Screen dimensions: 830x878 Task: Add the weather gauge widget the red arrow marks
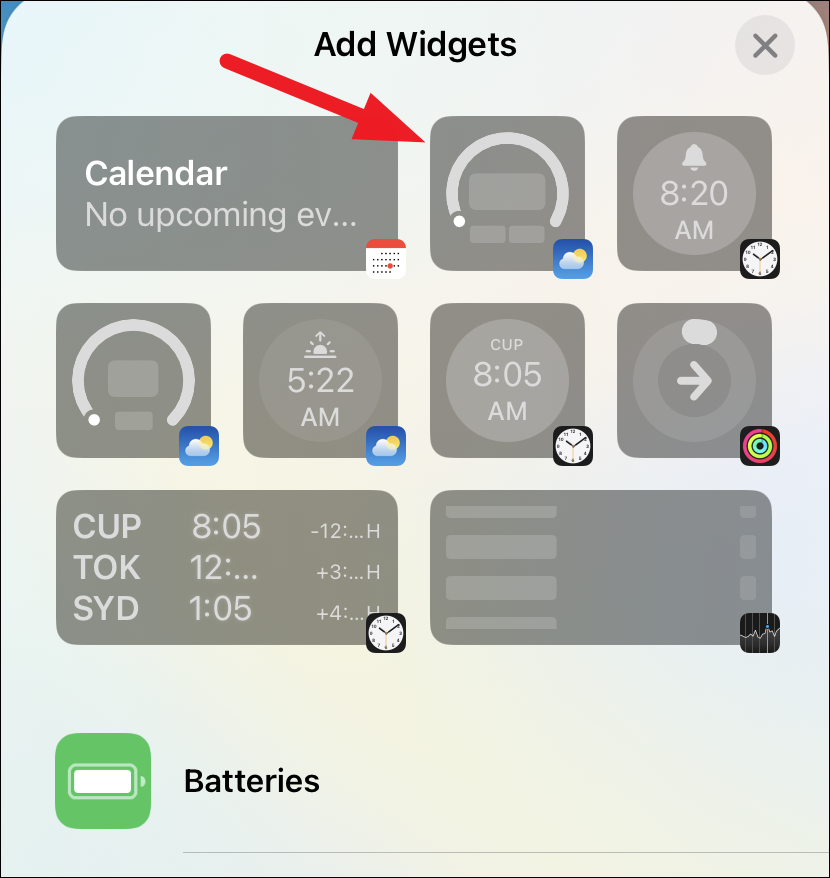pos(507,193)
